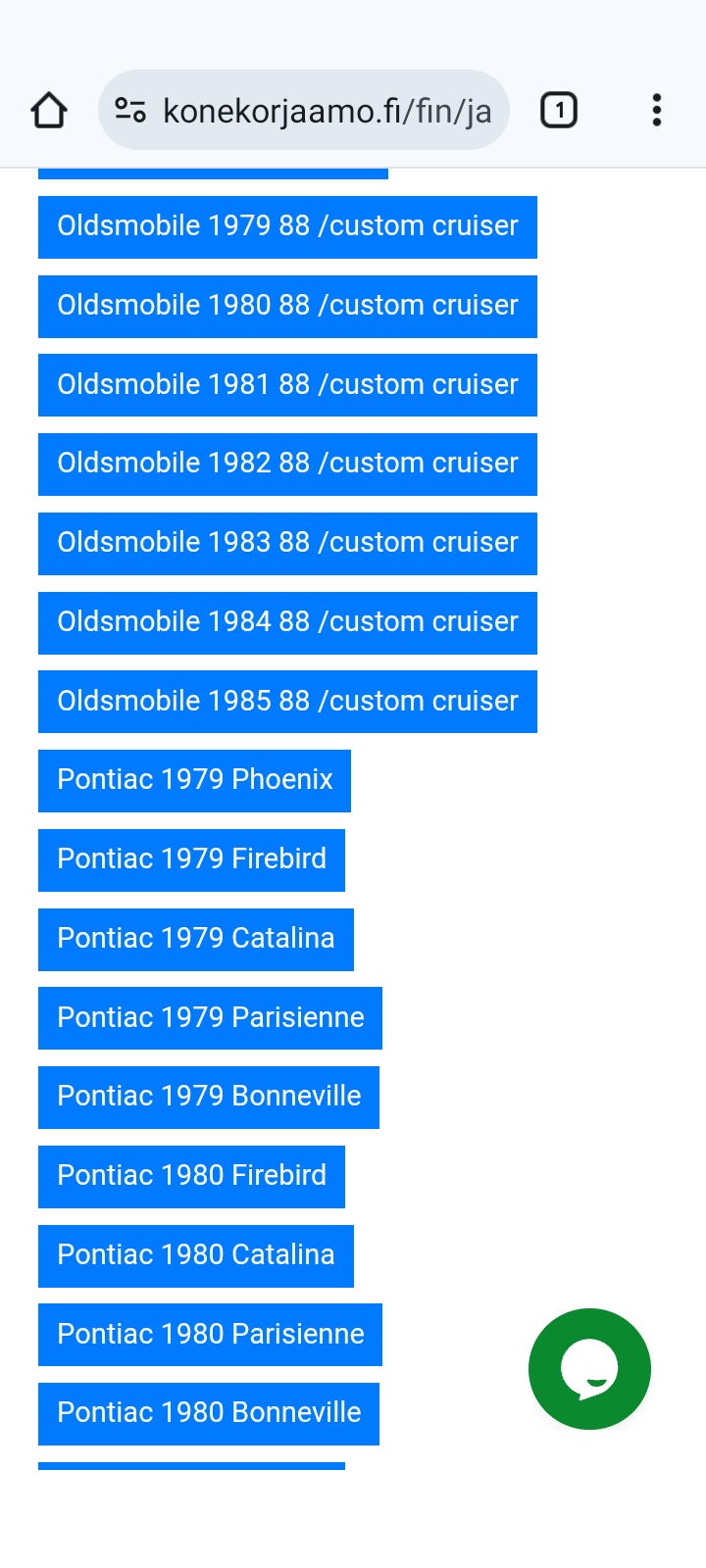The height and width of the screenshot is (1568, 706).
Task: Open the green chat widget
Action: point(589,1368)
